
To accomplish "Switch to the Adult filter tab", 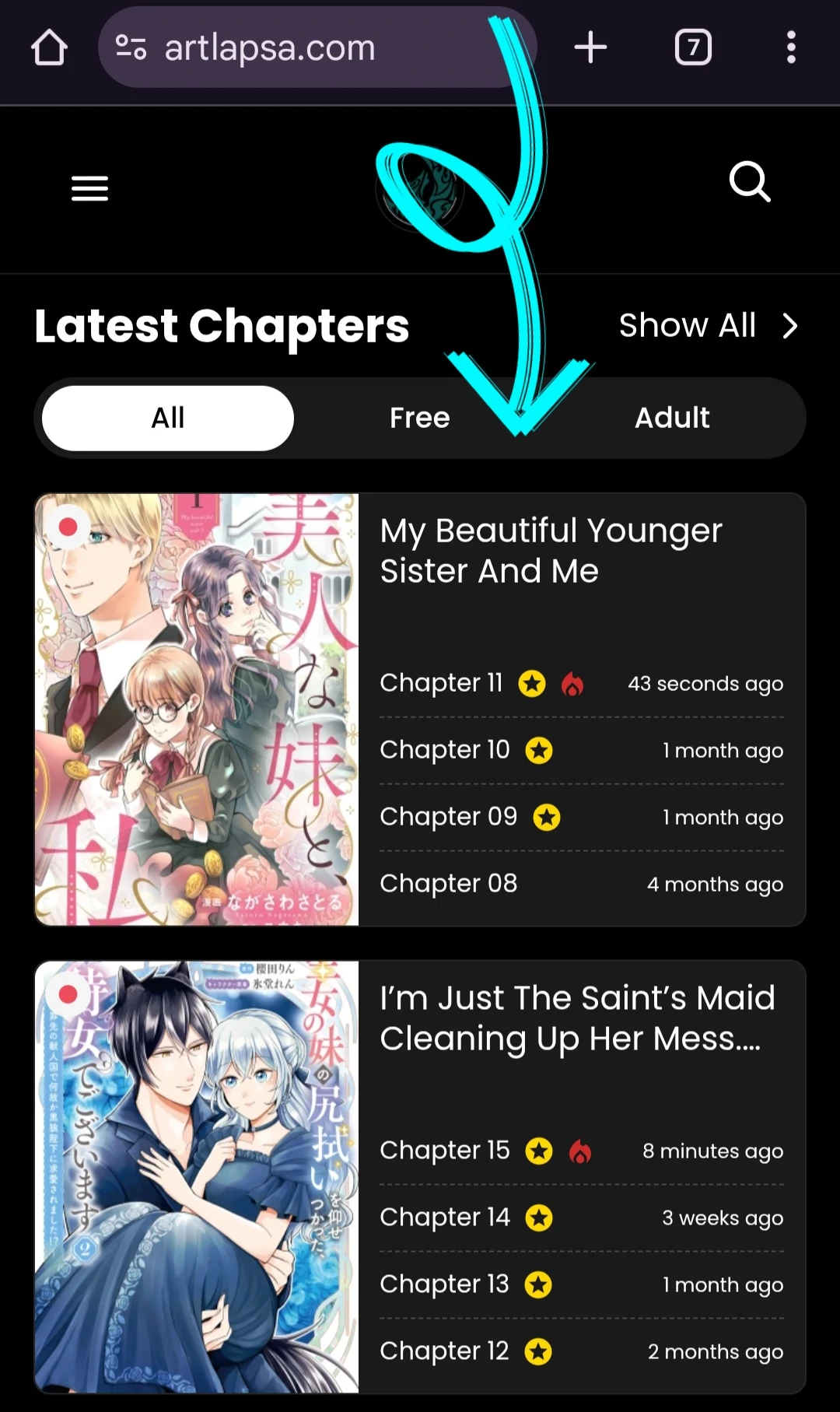I will coord(672,418).
